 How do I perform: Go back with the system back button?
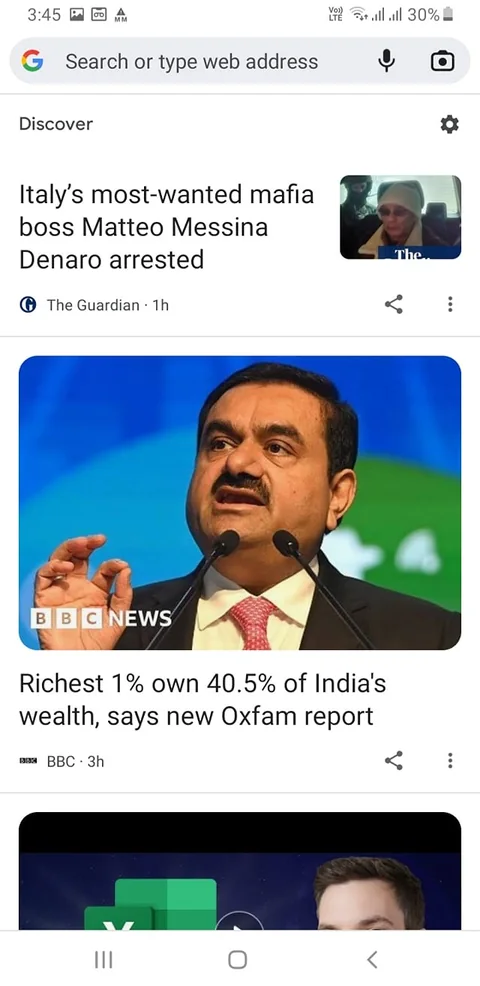point(372,960)
